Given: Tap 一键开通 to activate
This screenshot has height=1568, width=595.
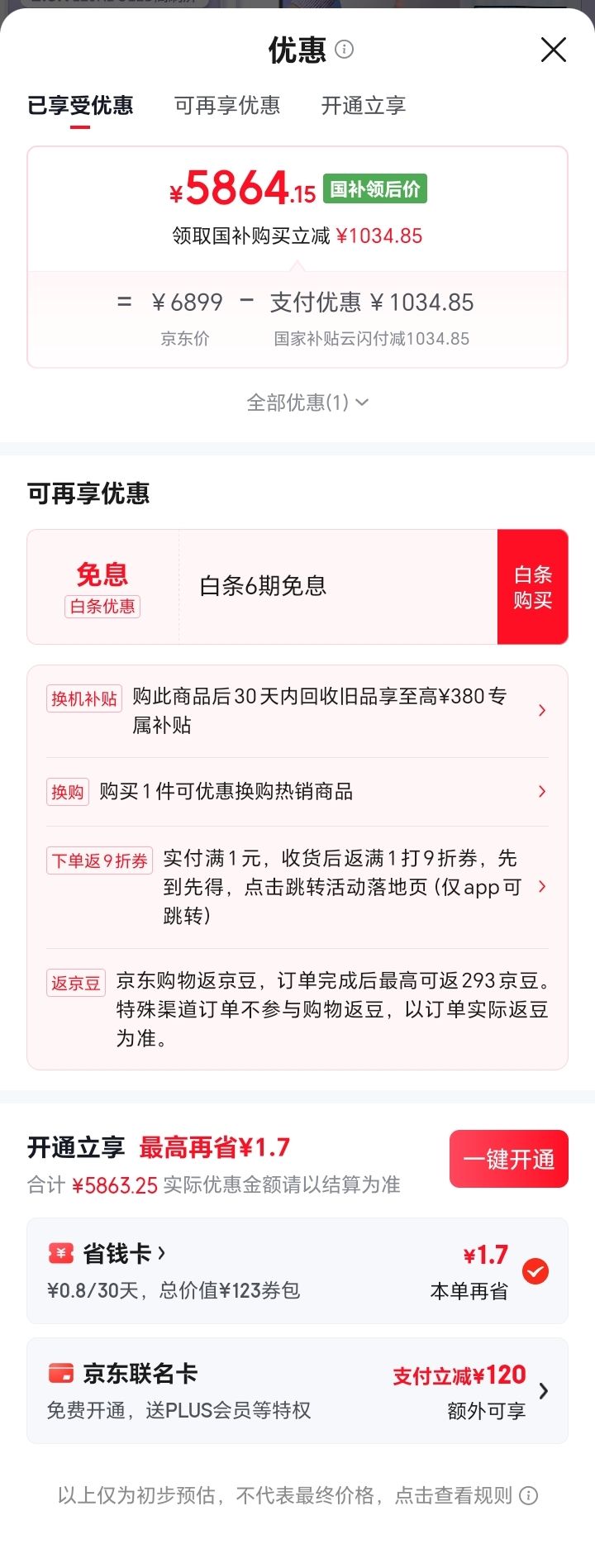Looking at the screenshot, I should pyautogui.click(x=509, y=1159).
